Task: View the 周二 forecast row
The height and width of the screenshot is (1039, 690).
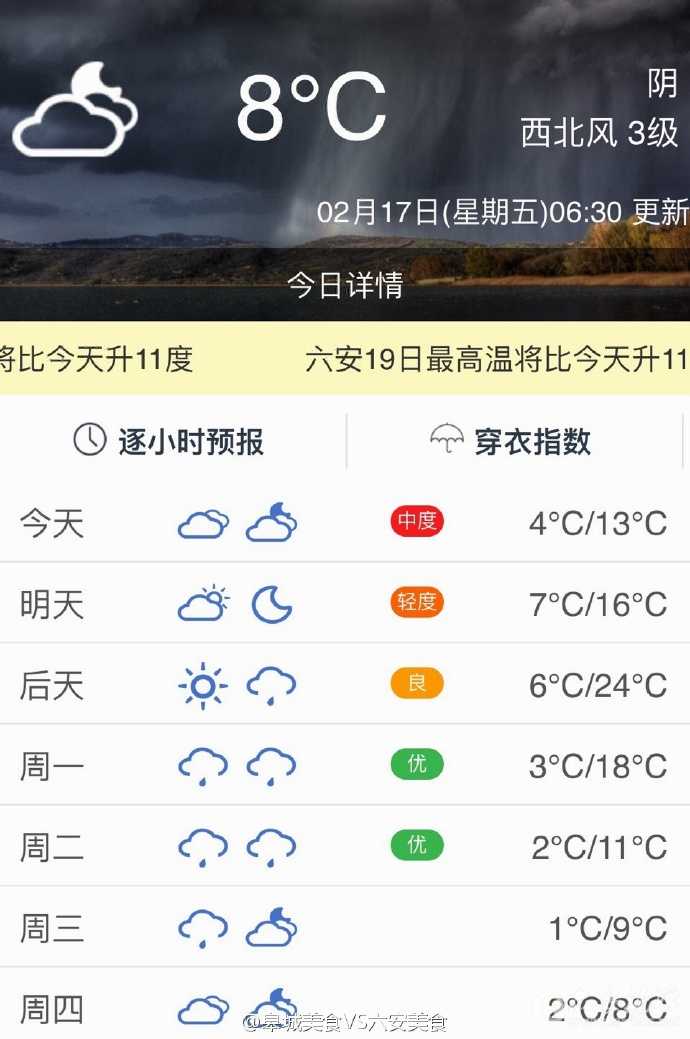Action: [344, 847]
